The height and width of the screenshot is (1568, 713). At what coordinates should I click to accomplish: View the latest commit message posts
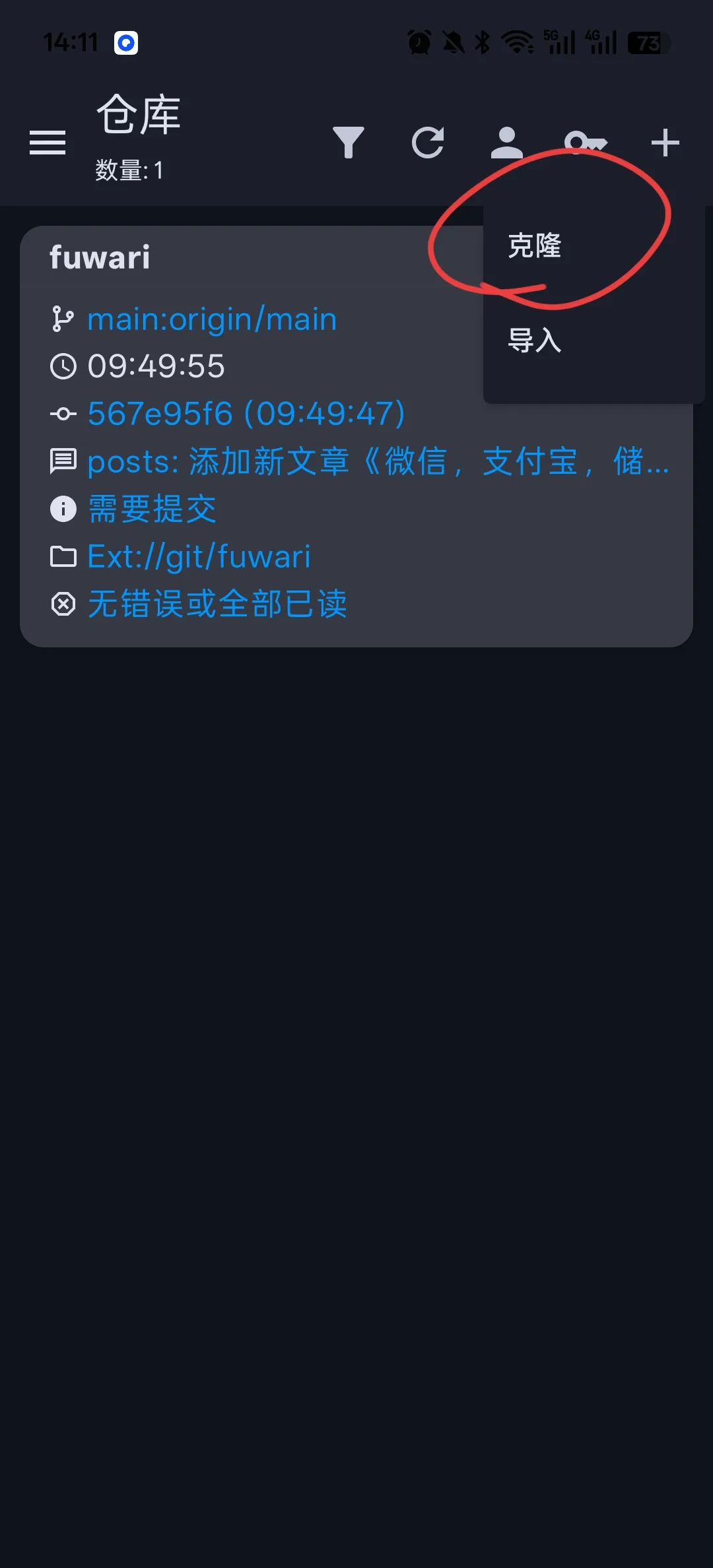pos(378,461)
